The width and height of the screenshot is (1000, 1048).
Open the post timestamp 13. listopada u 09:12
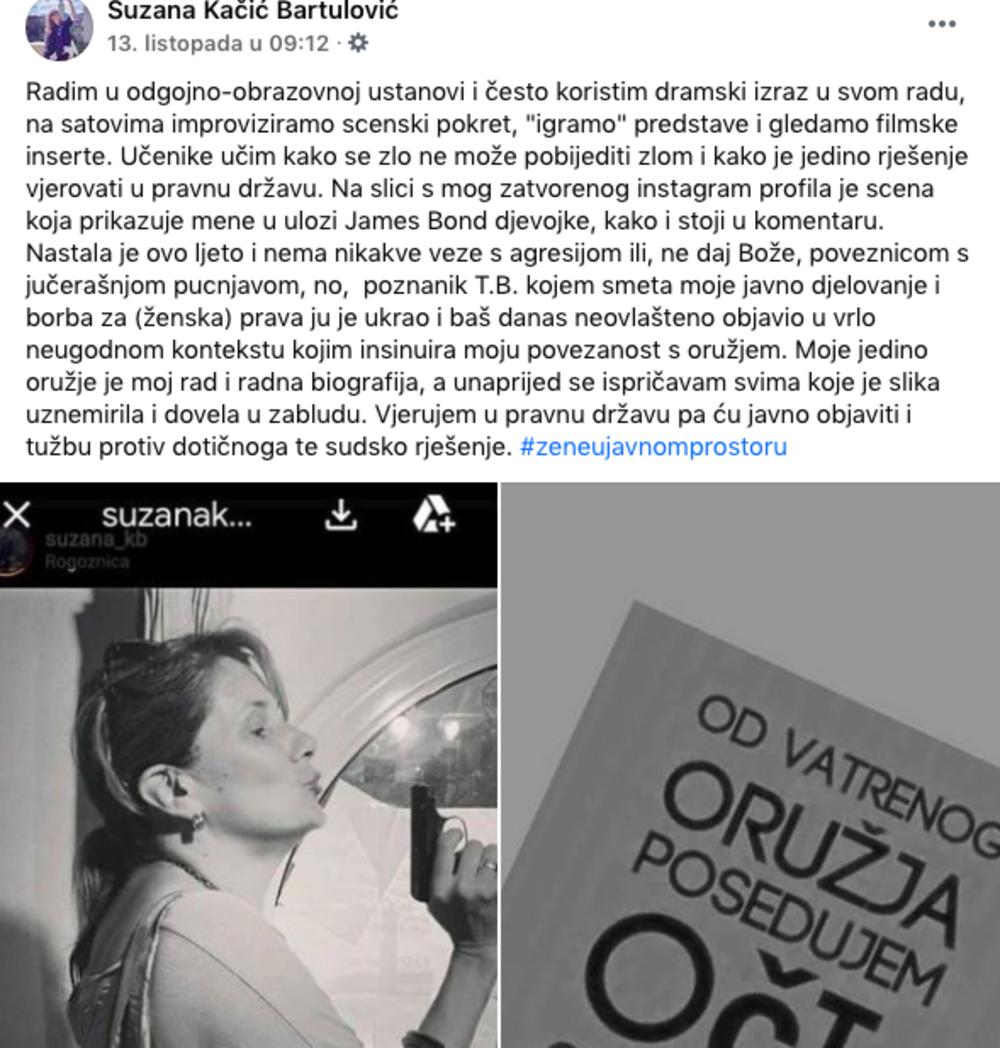pos(218,43)
